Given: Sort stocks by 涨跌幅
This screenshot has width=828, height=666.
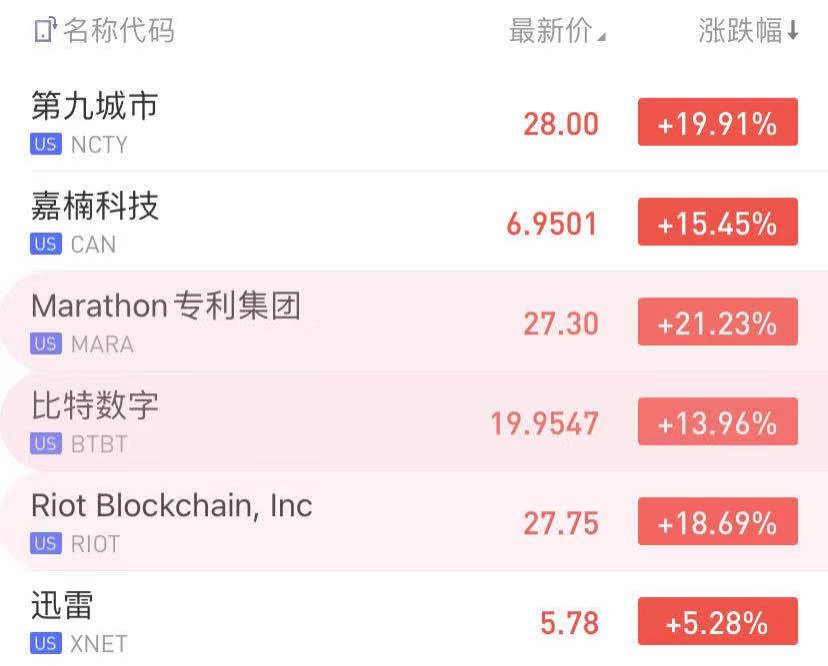Looking at the screenshot, I should 748,31.
